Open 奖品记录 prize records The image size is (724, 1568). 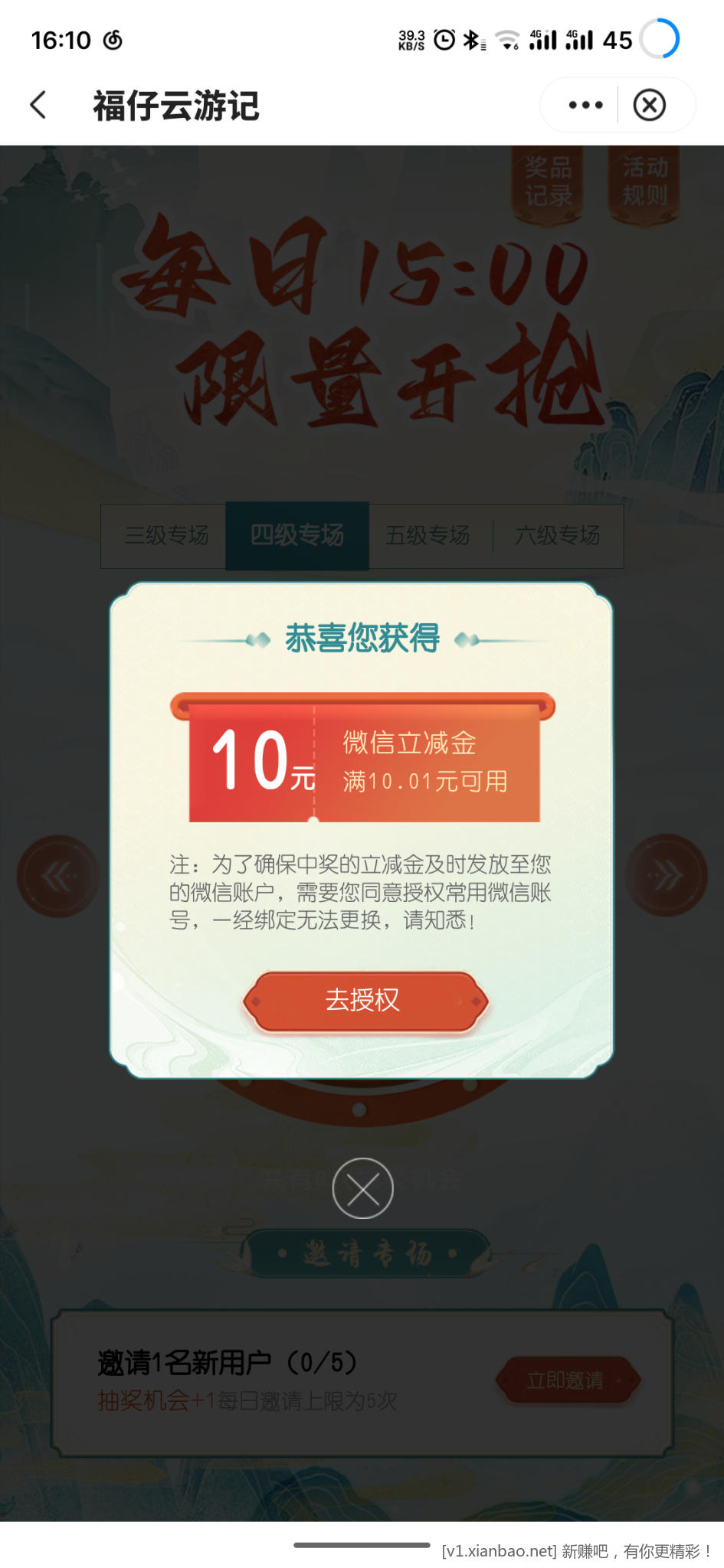[548, 181]
